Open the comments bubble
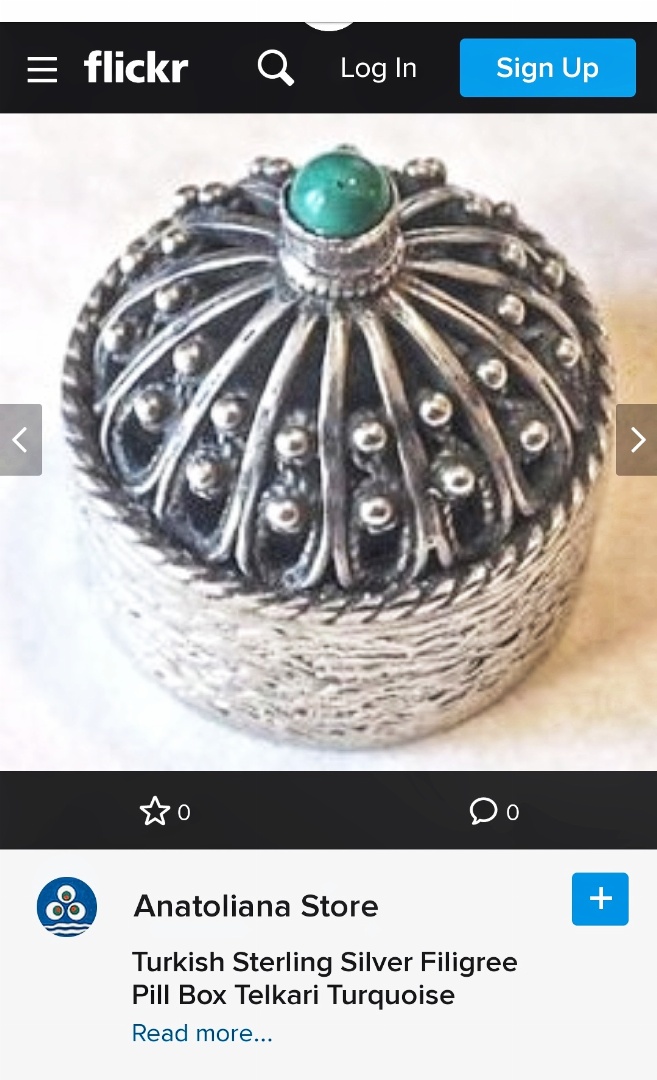This screenshot has width=657, height=1080. click(484, 811)
